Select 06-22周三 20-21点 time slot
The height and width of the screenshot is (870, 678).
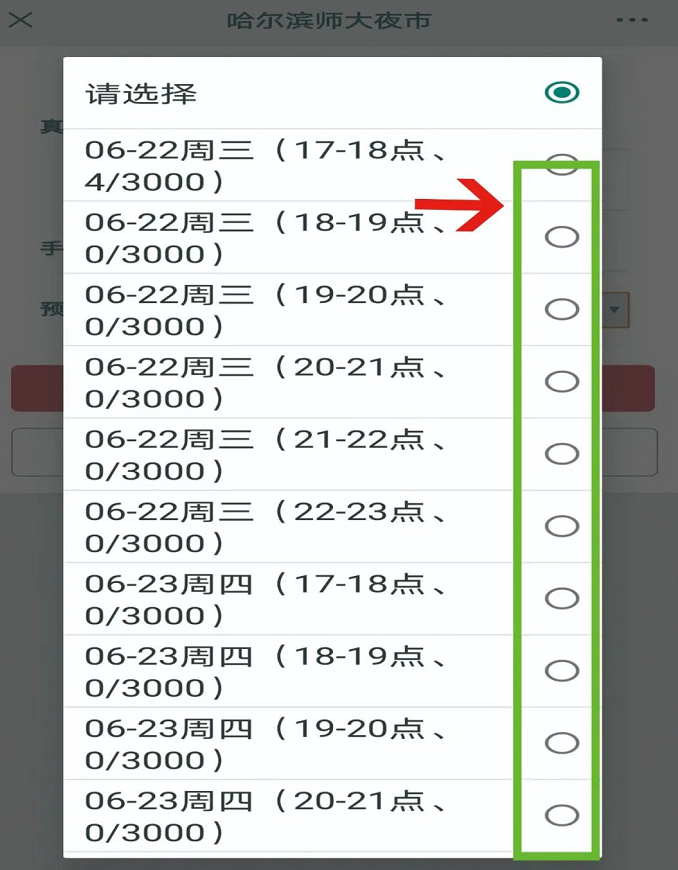[562, 381]
